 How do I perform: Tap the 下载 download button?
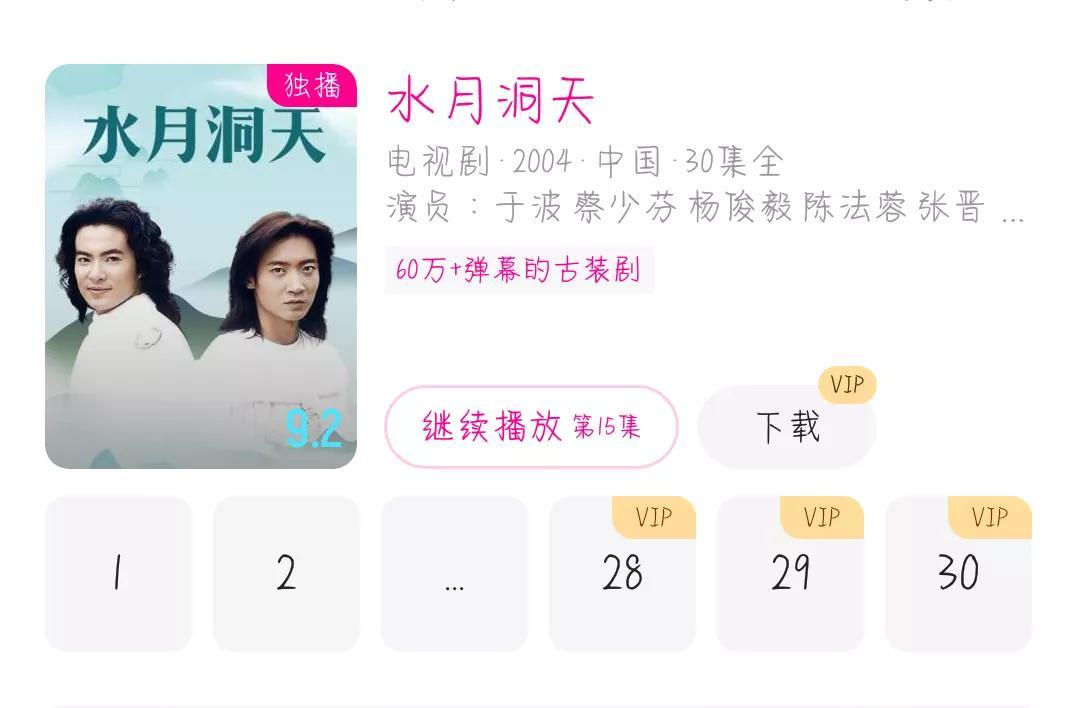pos(787,427)
